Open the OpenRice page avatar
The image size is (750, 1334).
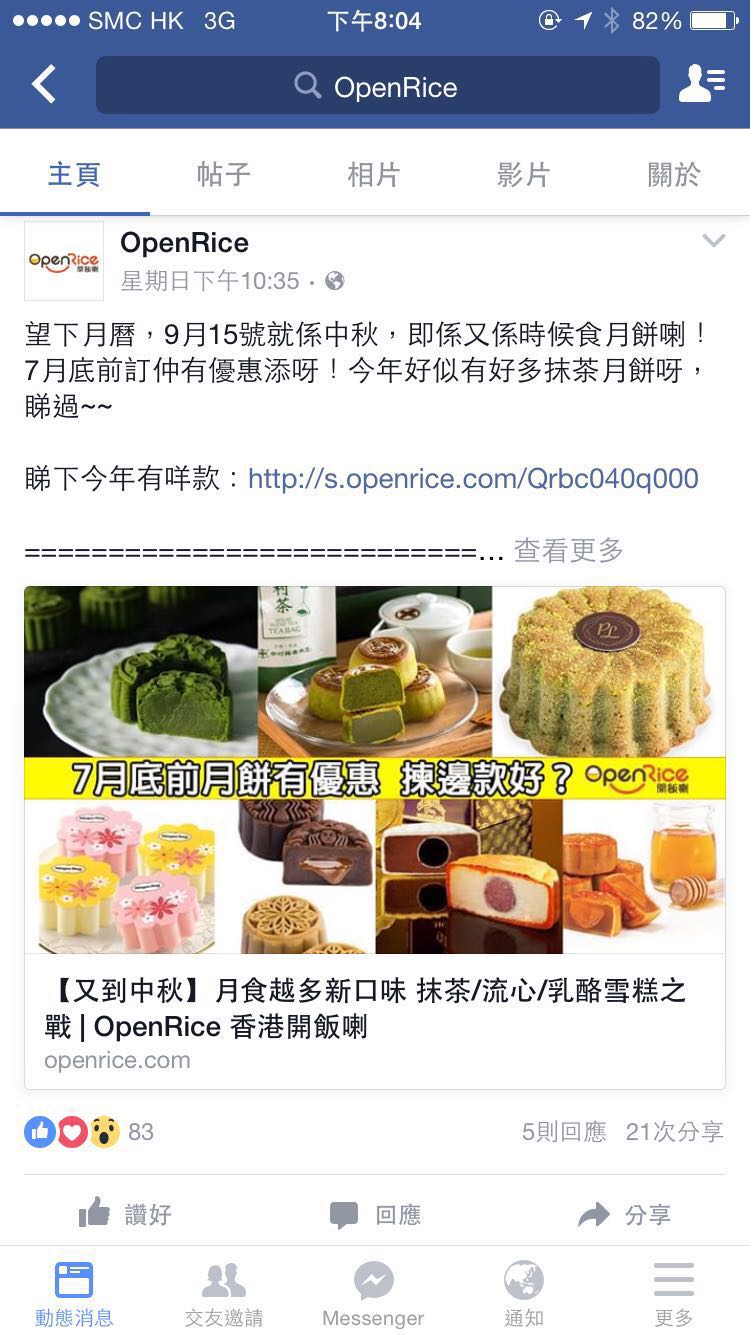pyautogui.click(x=64, y=261)
